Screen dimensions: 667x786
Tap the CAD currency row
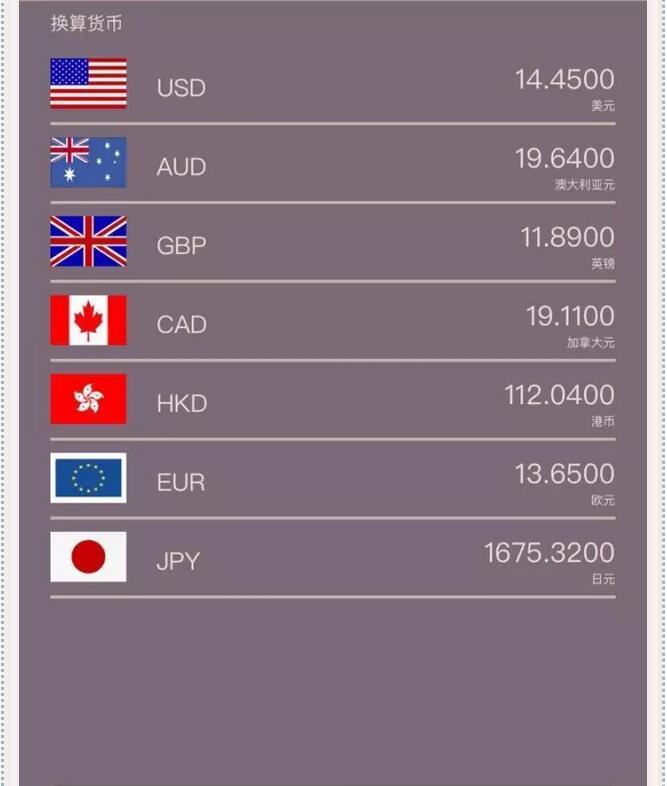(x=332, y=323)
